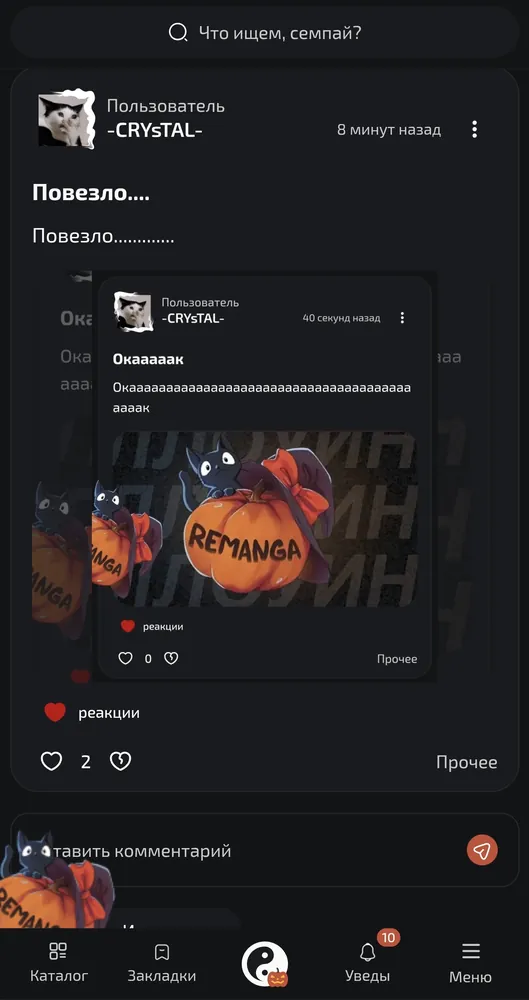Switch to the Закладки tab
The width and height of the screenshot is (529, 1000).
click(x=161, y=963)
